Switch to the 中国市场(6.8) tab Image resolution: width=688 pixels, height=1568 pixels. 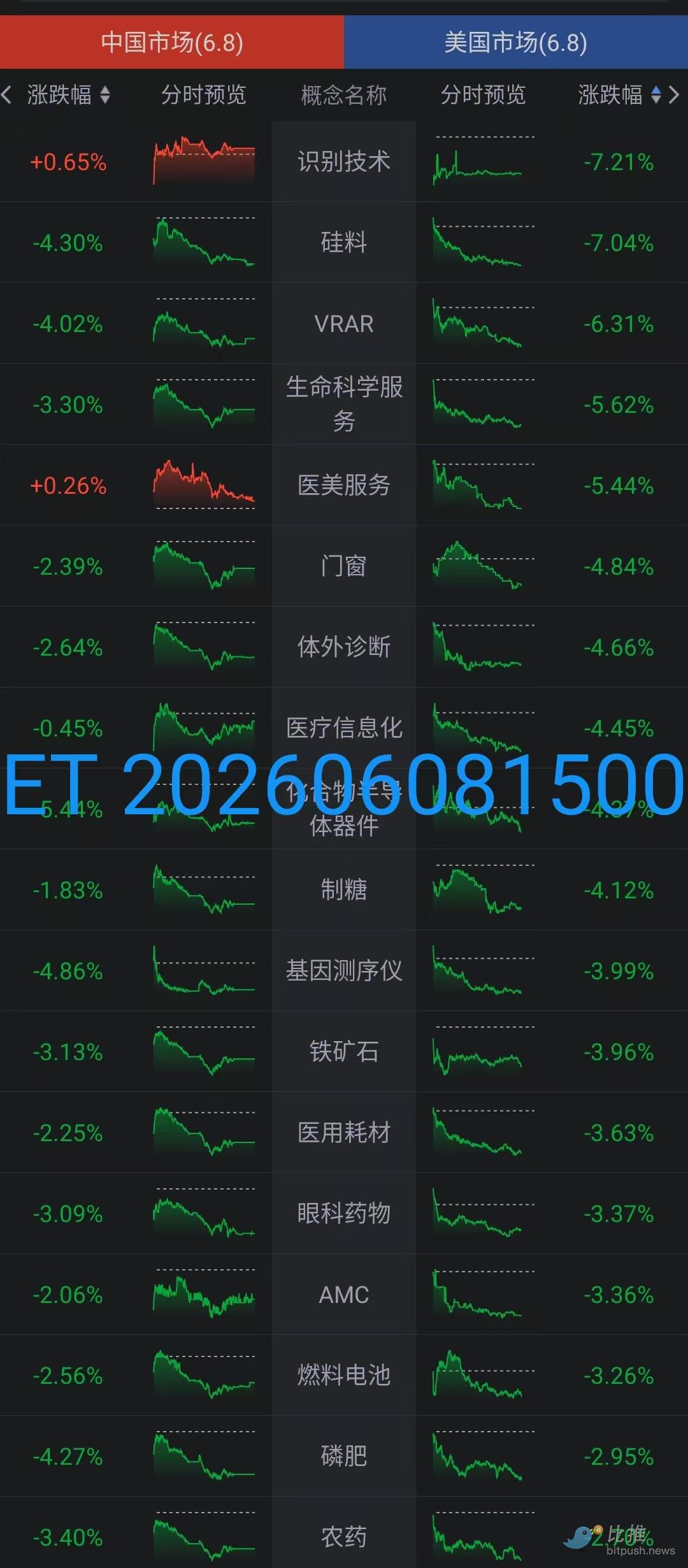click(172, 43)
